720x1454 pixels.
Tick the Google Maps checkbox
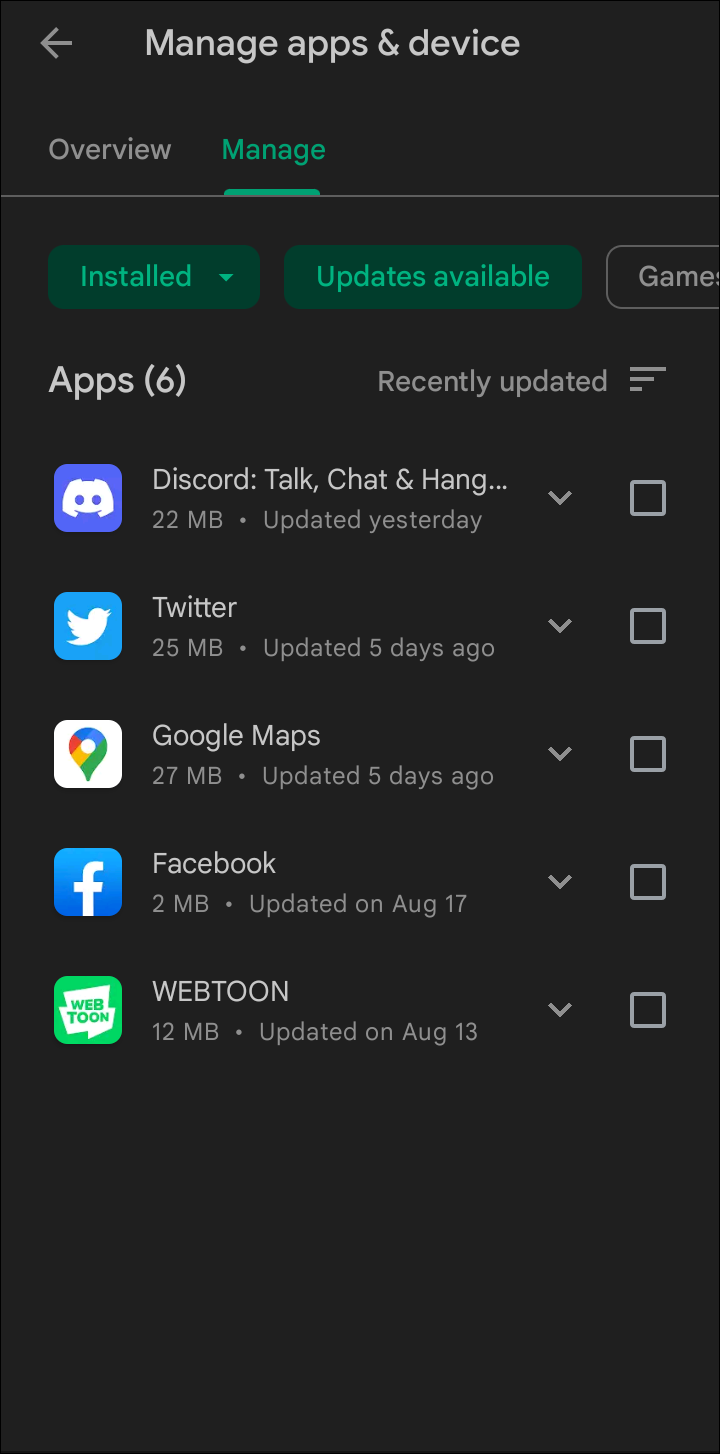tap(647, 754)
